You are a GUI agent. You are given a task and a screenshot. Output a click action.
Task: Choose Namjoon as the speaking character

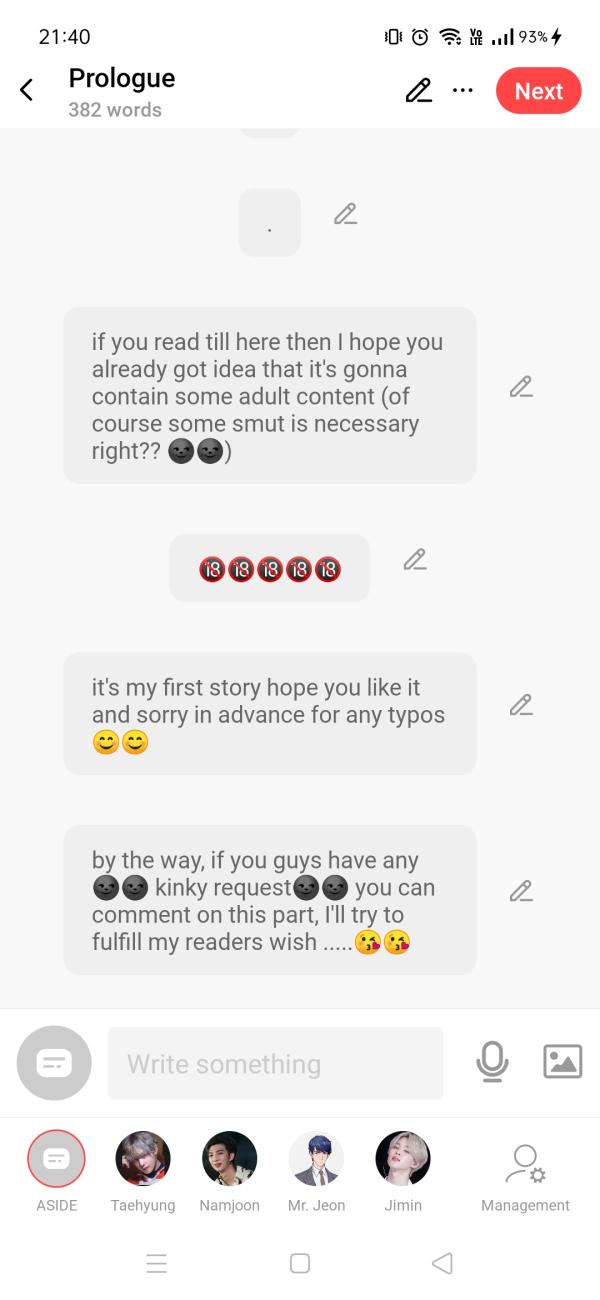pos(229,1159)
